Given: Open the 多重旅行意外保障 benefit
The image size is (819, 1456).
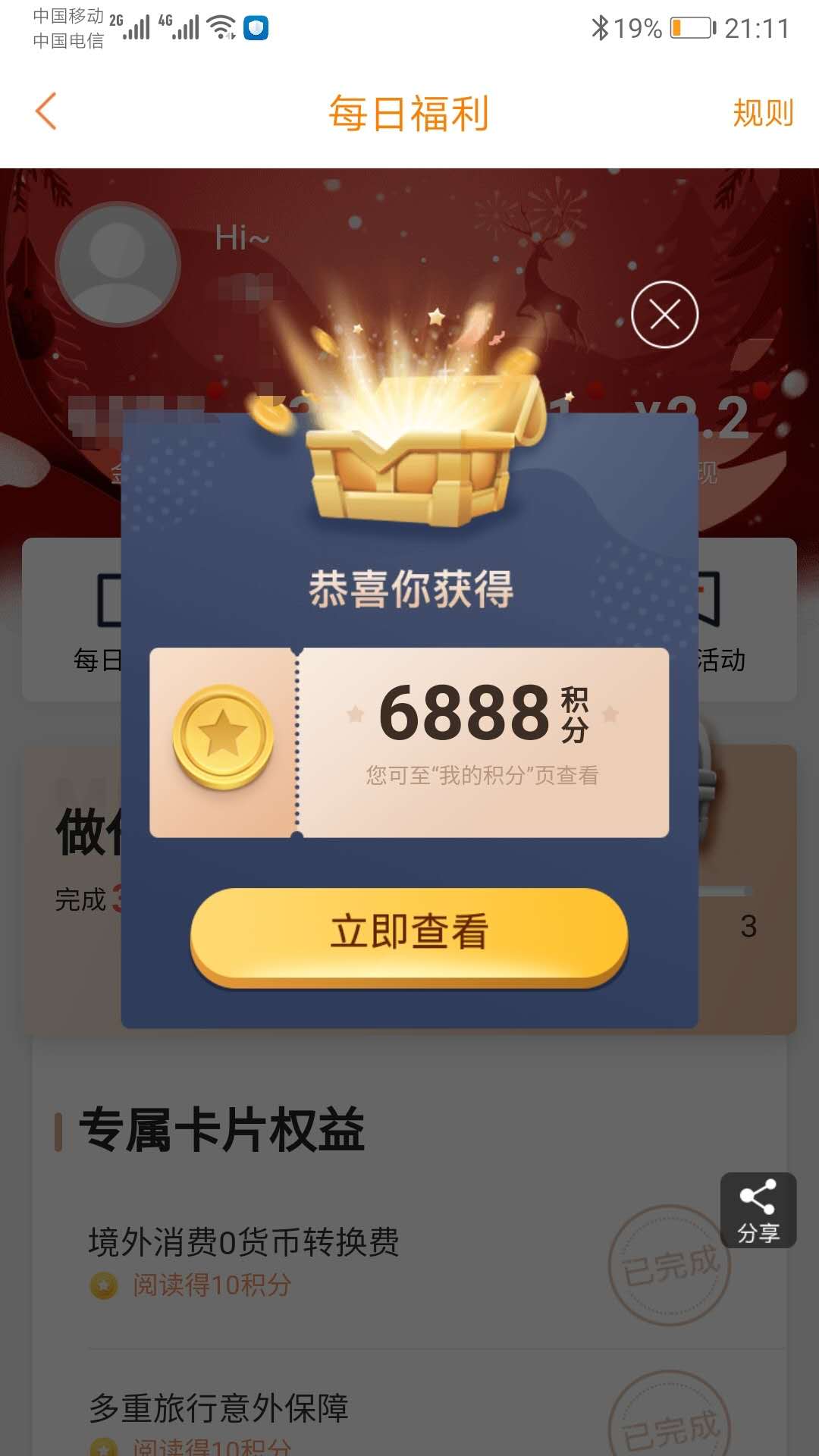Looking at the screenshot, I should tap(219, 1408).
